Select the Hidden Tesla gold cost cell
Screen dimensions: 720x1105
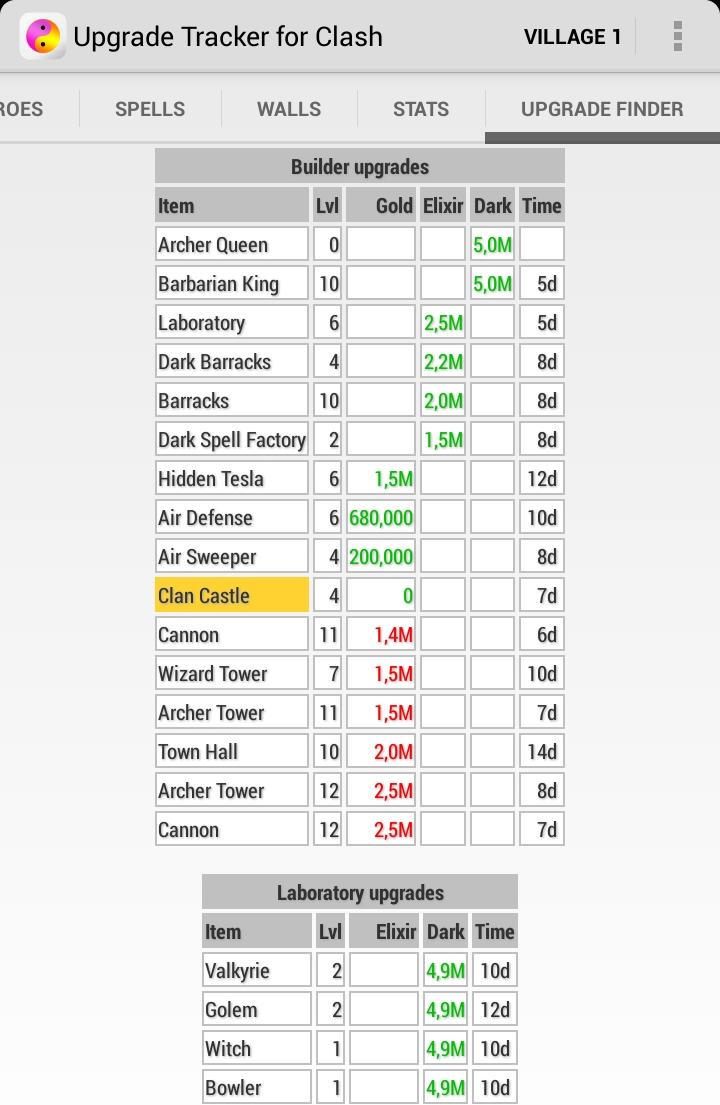coord(381,478)
